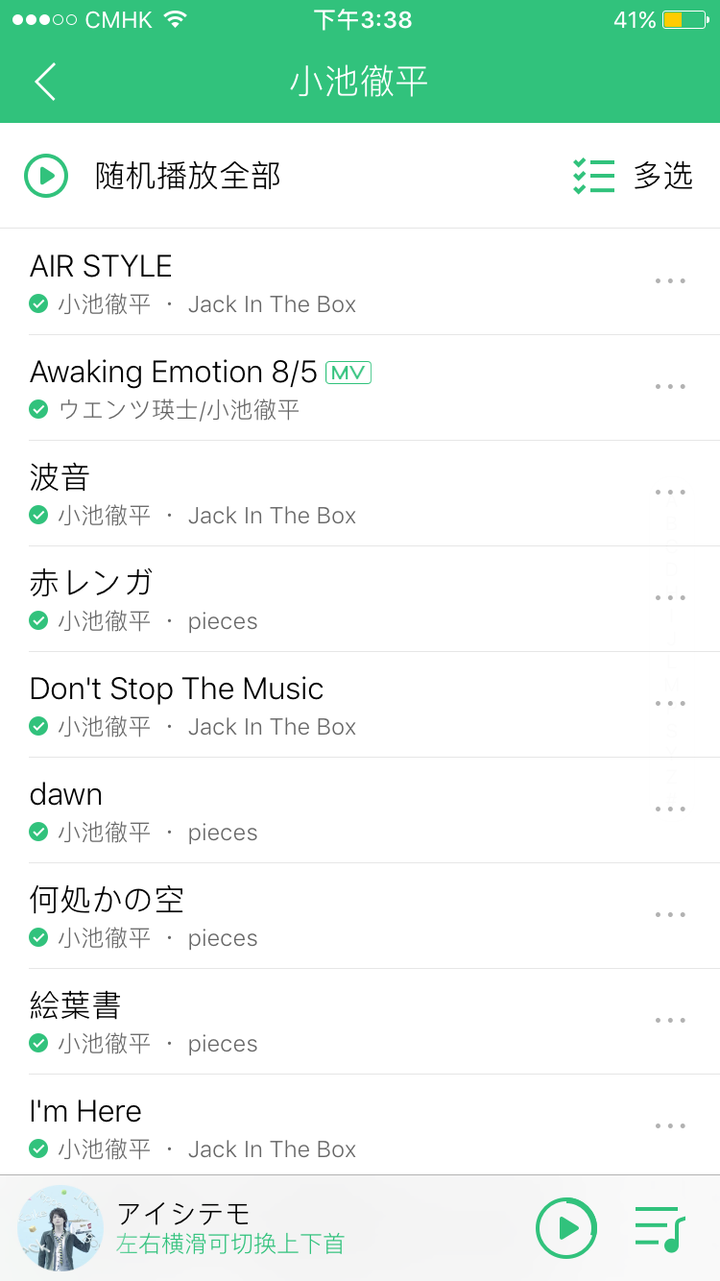Open more options for dawn
The width and height of the screenshot is (720, 1281).
(670, 809)
